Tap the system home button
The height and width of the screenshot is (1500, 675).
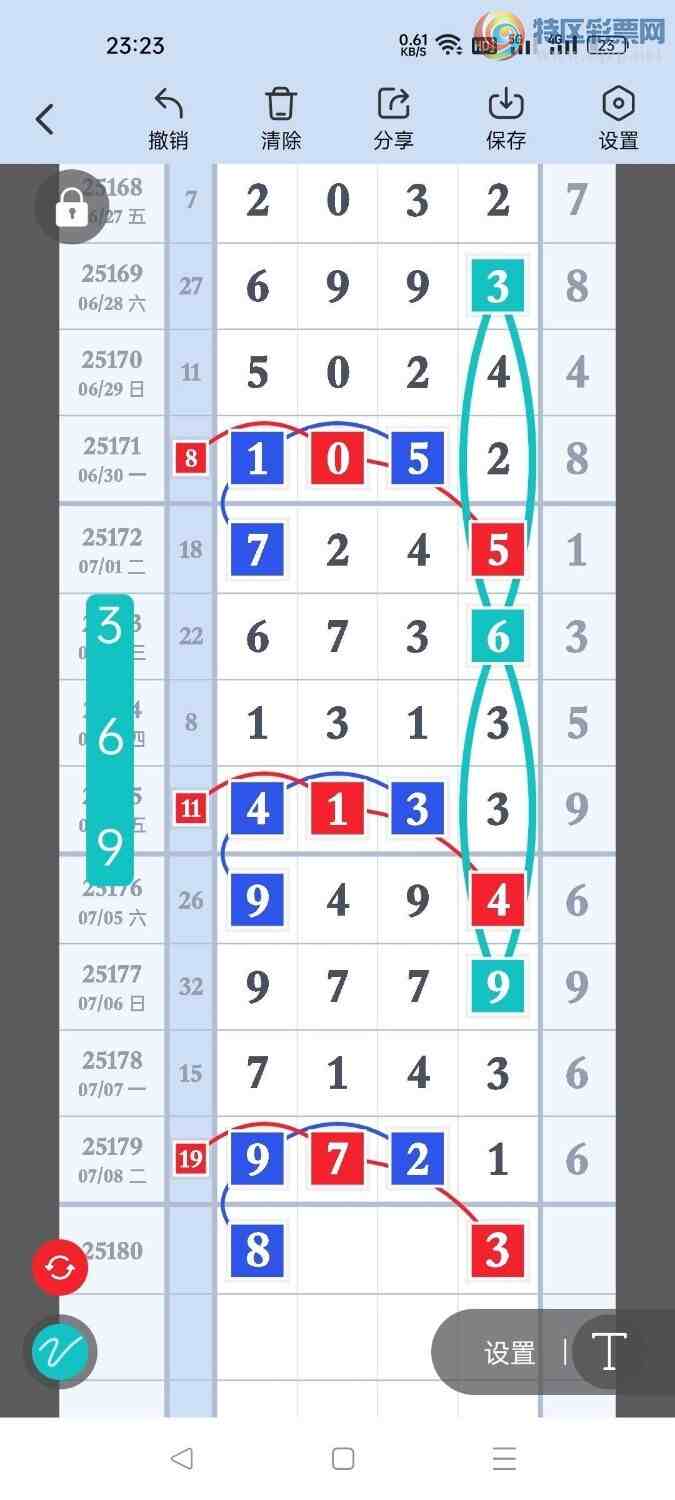click(343, 1458)
